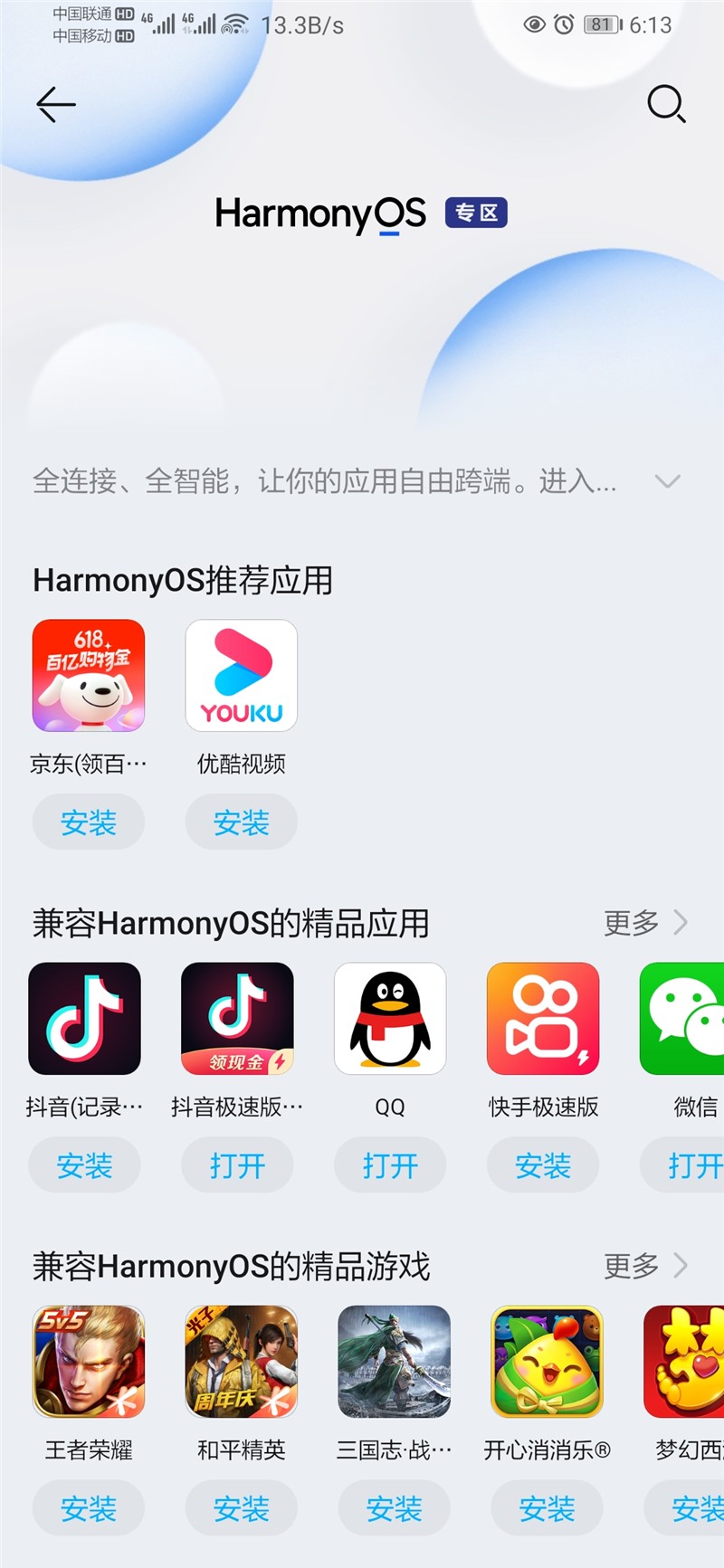The width and height of the screenshot is (724, 1568).
Task: Select the HarmonyOS 专区 badge
Action: [476, 214]
